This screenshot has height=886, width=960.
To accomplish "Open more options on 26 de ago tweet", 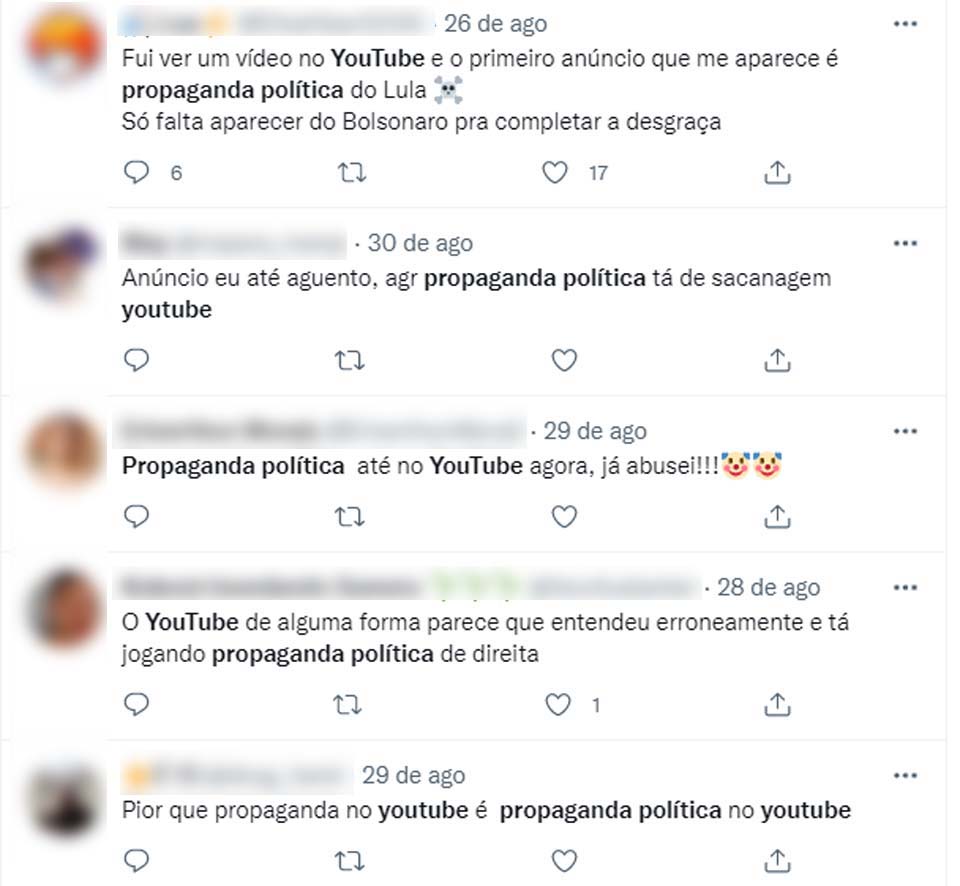I will 905,23.
